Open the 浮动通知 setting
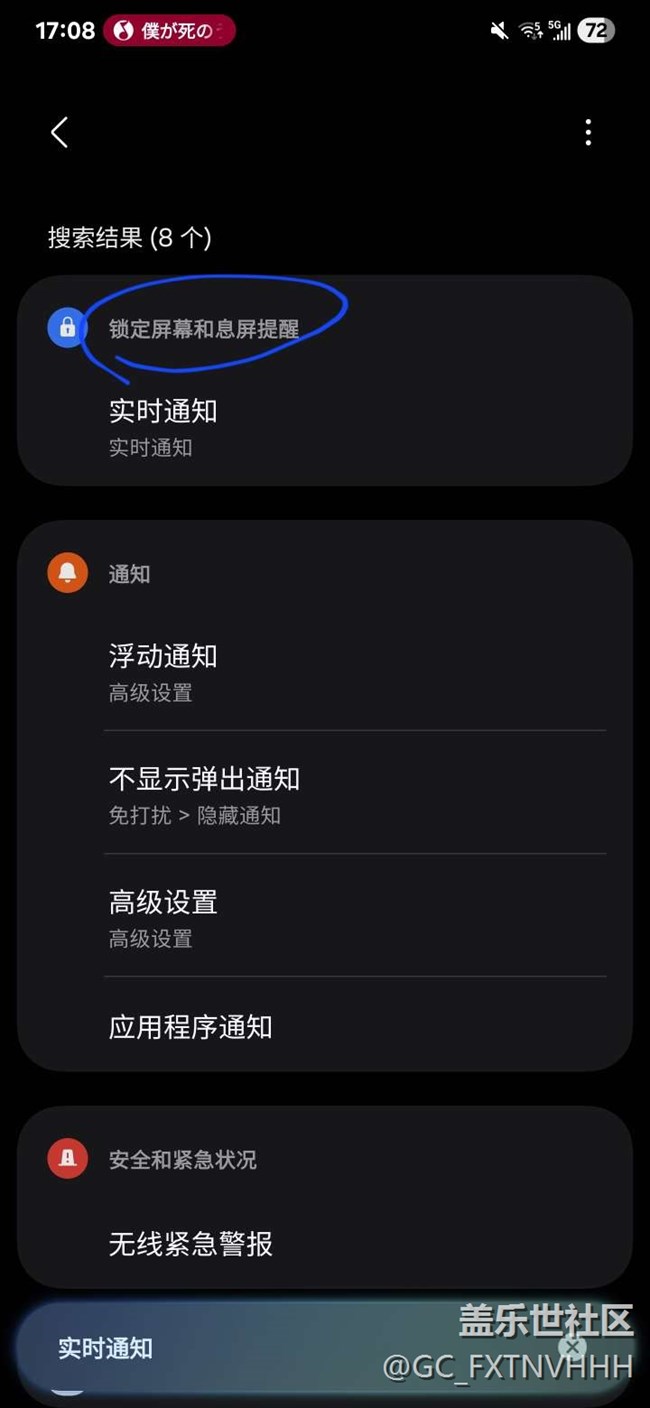This screenshot has height=1408, width=650. click(163, 672)
